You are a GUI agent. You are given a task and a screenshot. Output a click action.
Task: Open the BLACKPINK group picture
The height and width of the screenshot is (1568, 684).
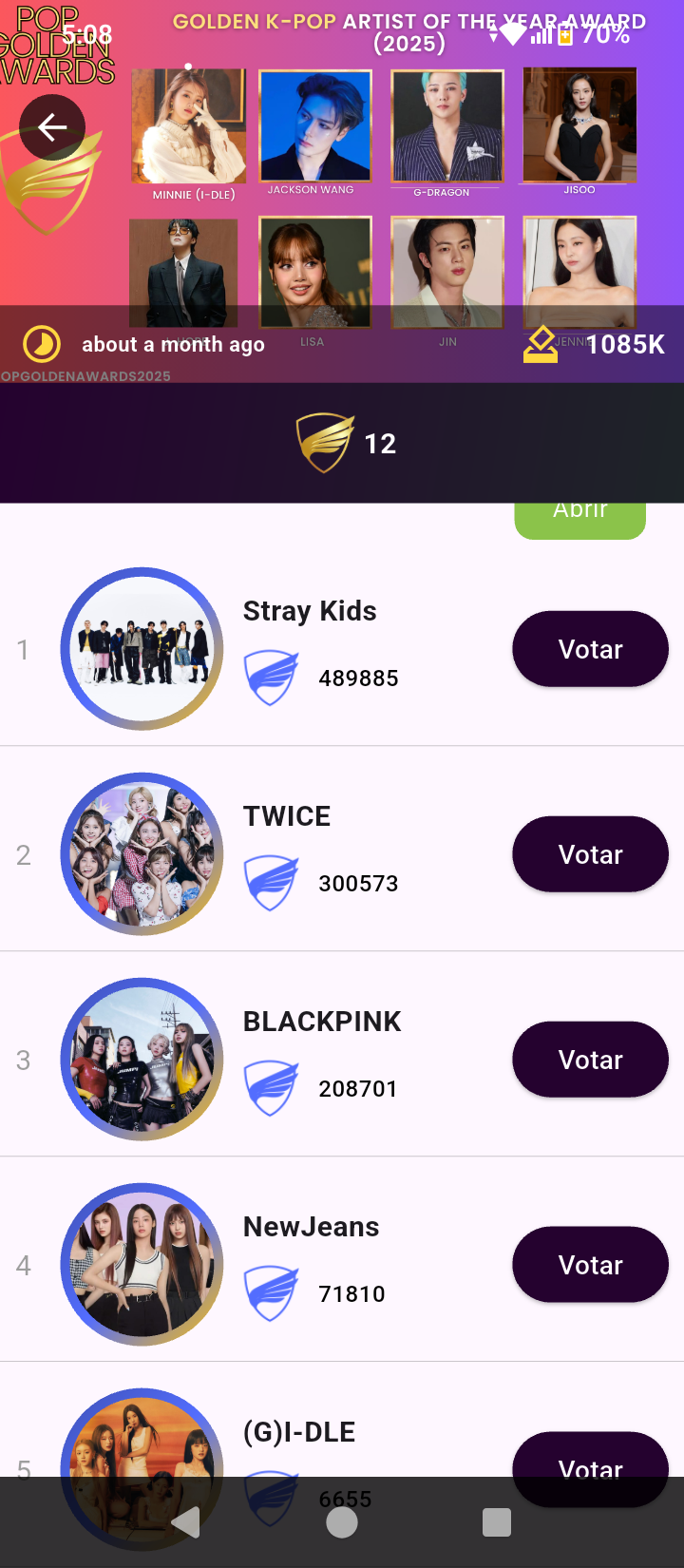click(x=142, y=1060)
